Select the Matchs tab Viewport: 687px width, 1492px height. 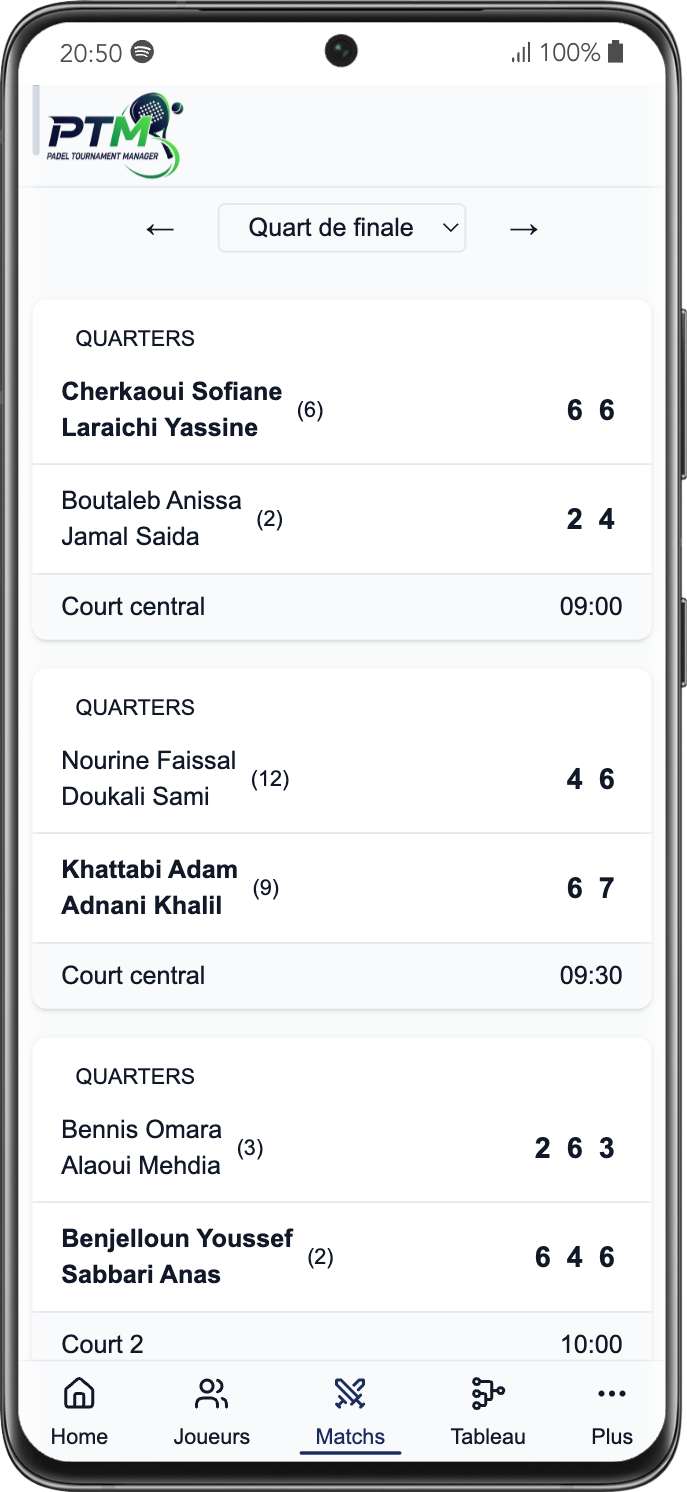(x=350, y=1410)
